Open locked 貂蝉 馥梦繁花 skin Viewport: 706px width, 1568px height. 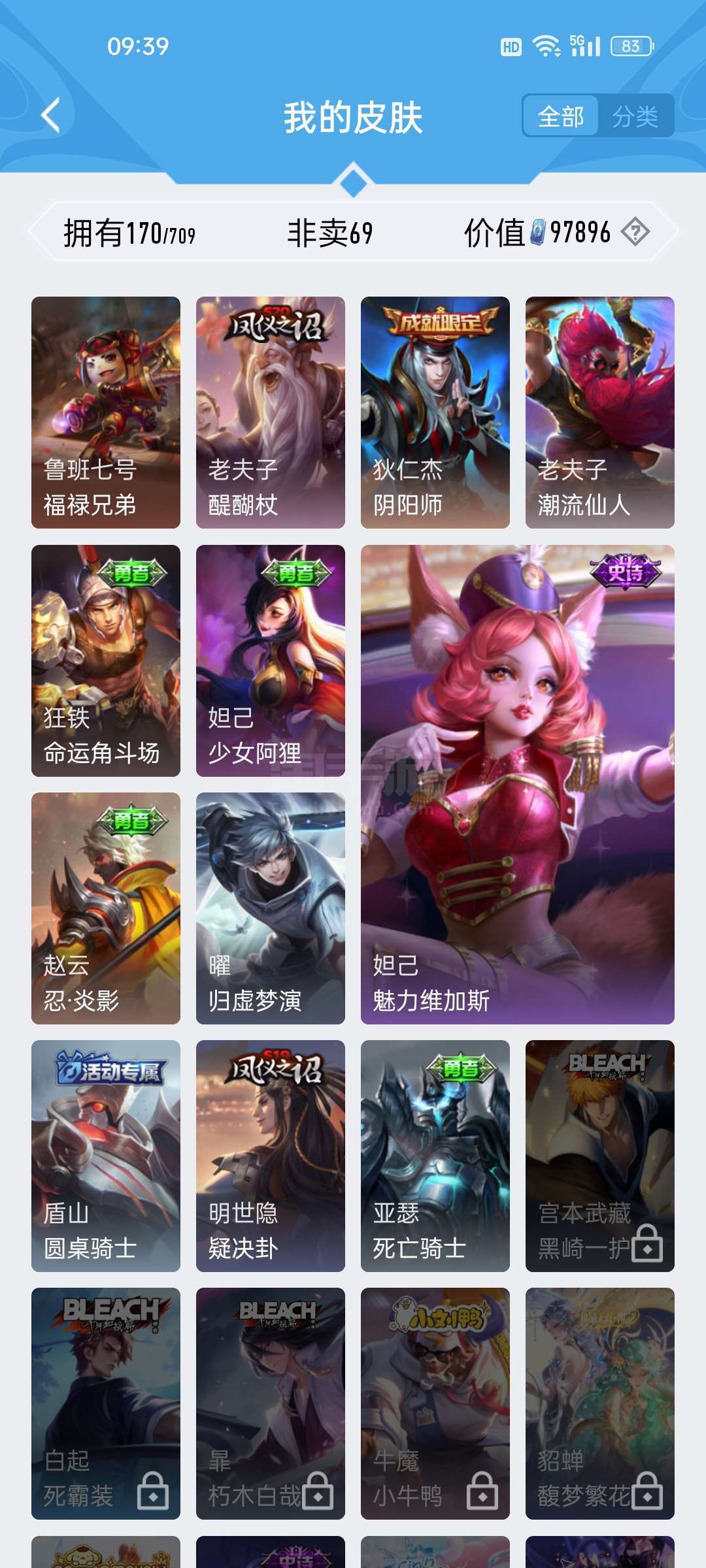click(x=600, y=1403)
